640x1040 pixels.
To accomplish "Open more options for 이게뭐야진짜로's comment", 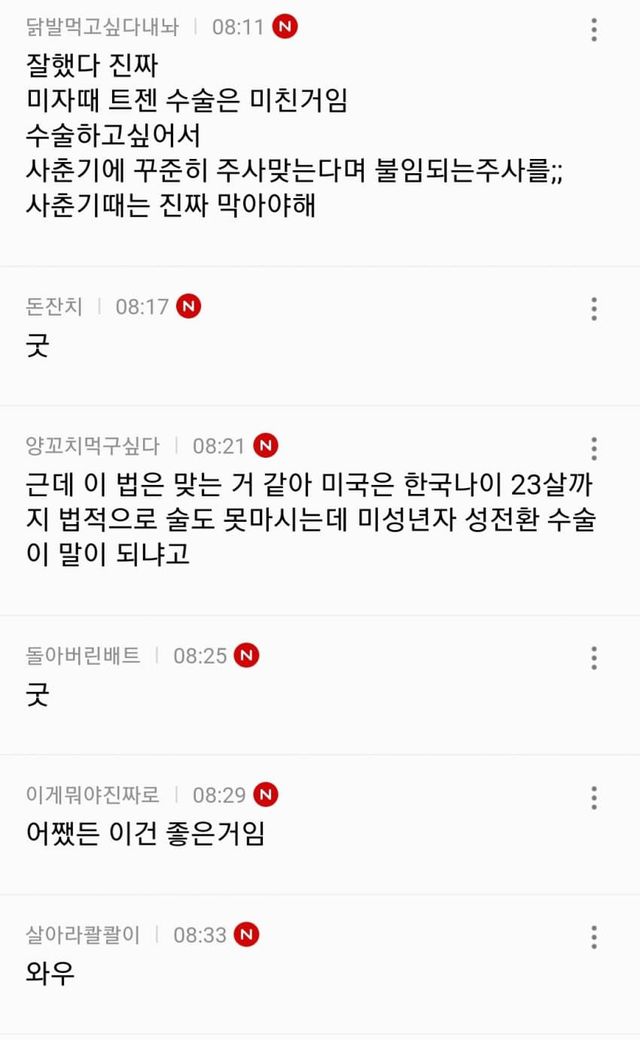I will pyautogui.click(x=594, y=797).
